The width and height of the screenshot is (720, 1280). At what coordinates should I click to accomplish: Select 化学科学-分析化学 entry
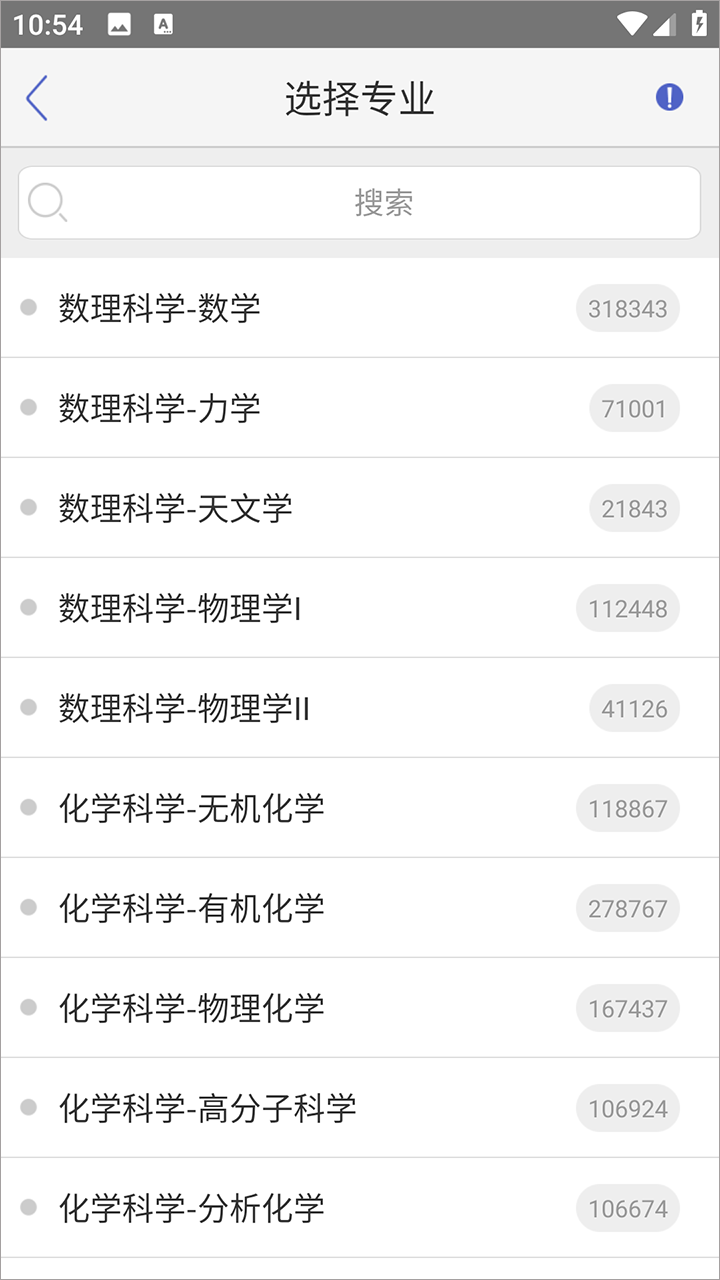(x=192, y=1208)
